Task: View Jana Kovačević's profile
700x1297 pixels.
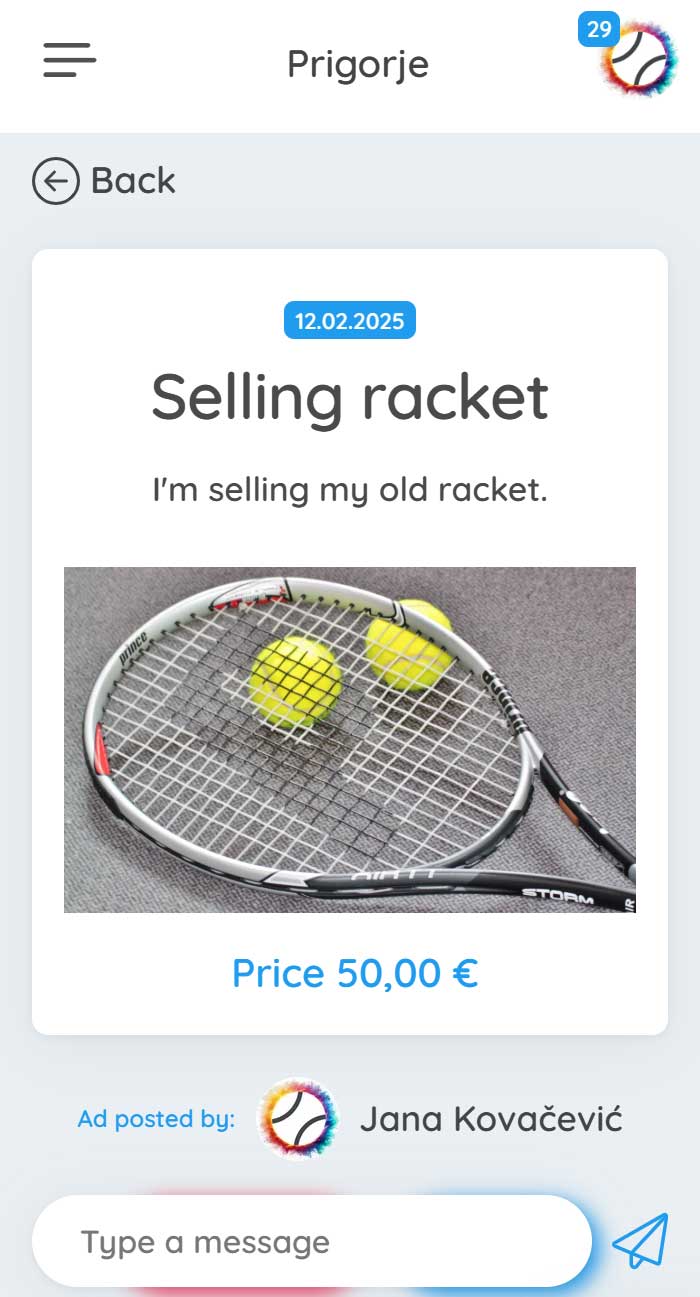Action: pos(490,1119)
